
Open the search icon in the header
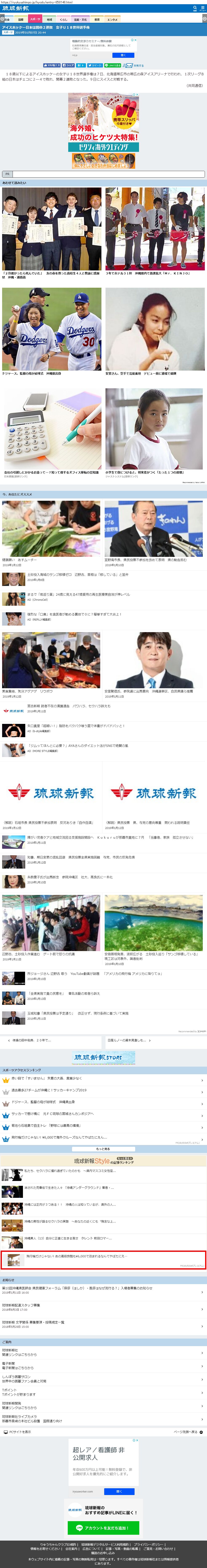pos(195,8)
